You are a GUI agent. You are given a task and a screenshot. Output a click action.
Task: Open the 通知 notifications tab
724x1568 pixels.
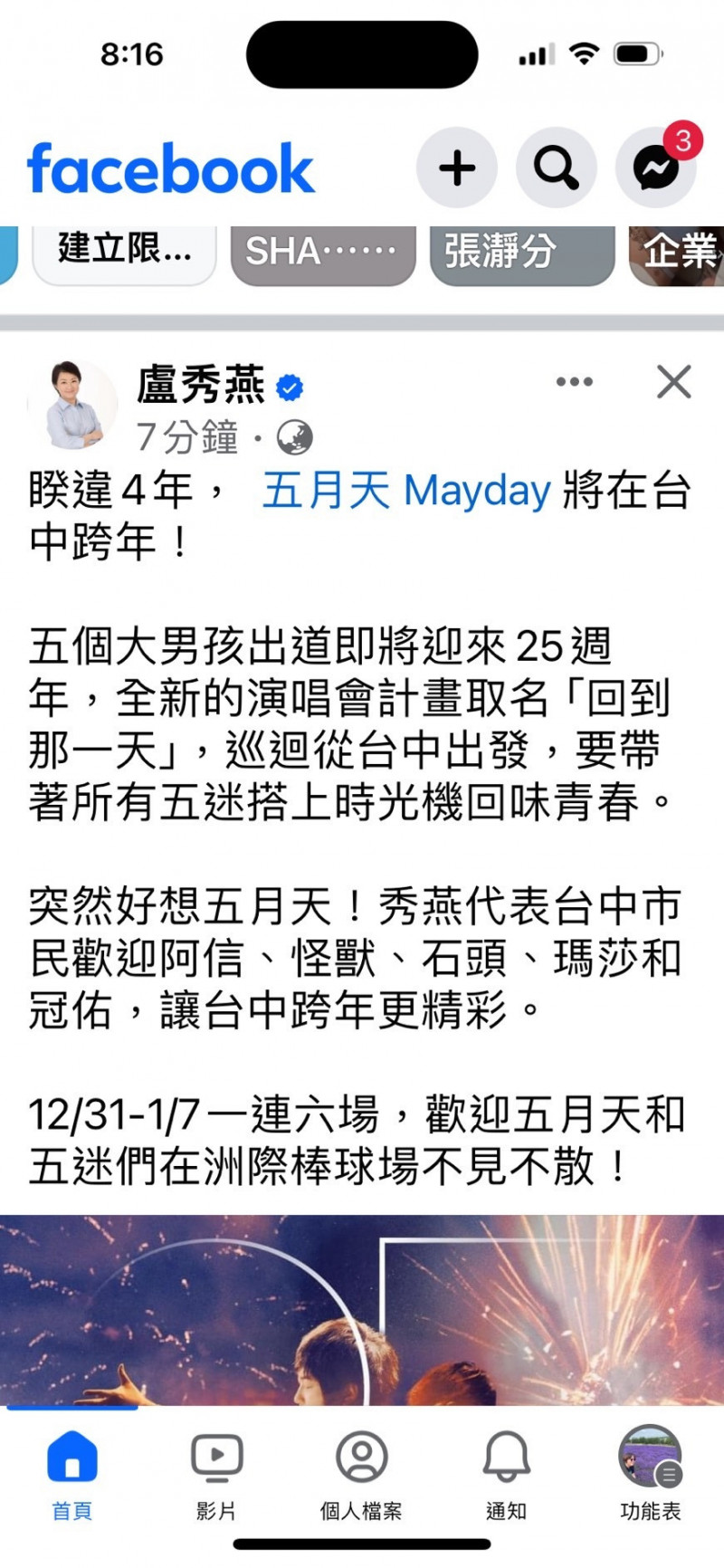pos(506,1476)
